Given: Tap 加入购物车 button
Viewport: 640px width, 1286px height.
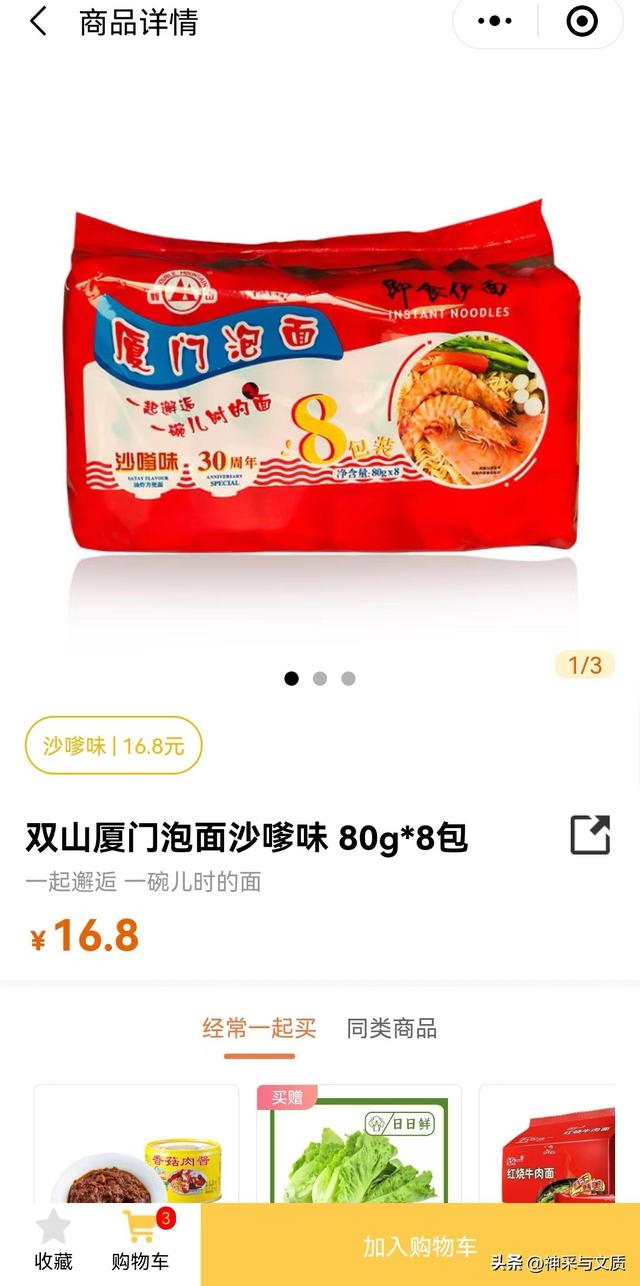Looking at the screenshot, I should click(x=420, y=1246).
